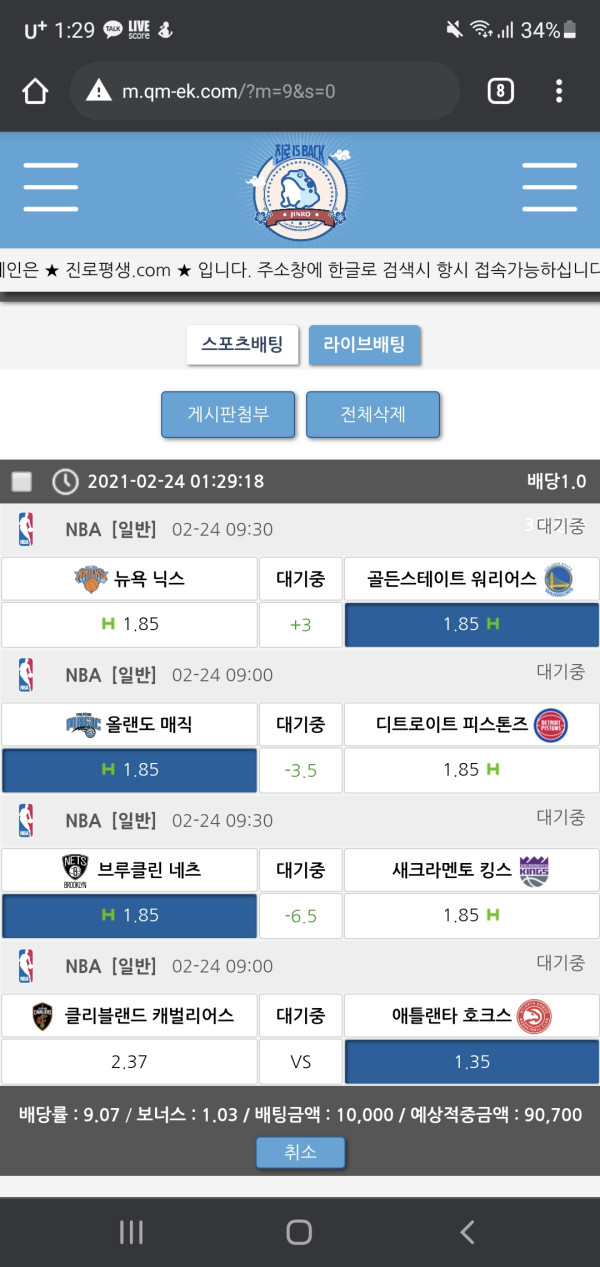Open the browser home page
The height and width of the screenshot is (1267, 600).
click(35, 92)
